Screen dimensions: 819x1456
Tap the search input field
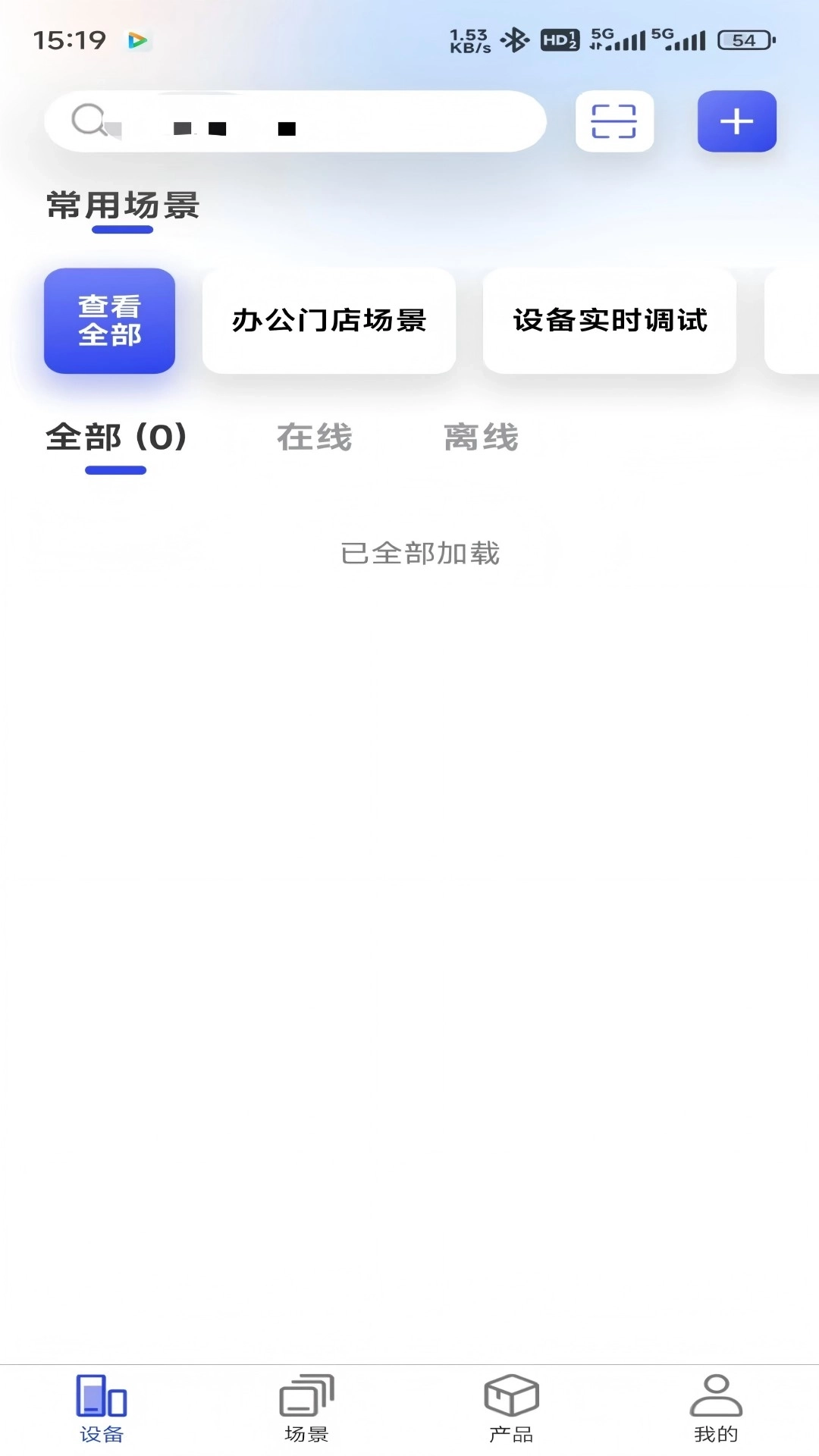tap(303, 121)
